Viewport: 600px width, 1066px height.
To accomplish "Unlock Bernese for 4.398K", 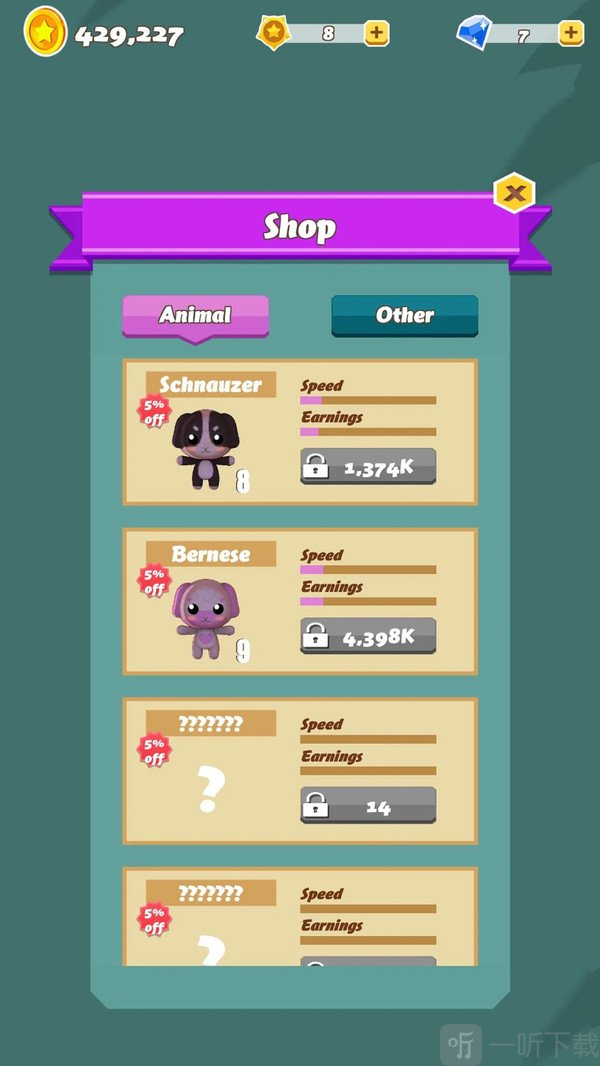I will point(368,636).
